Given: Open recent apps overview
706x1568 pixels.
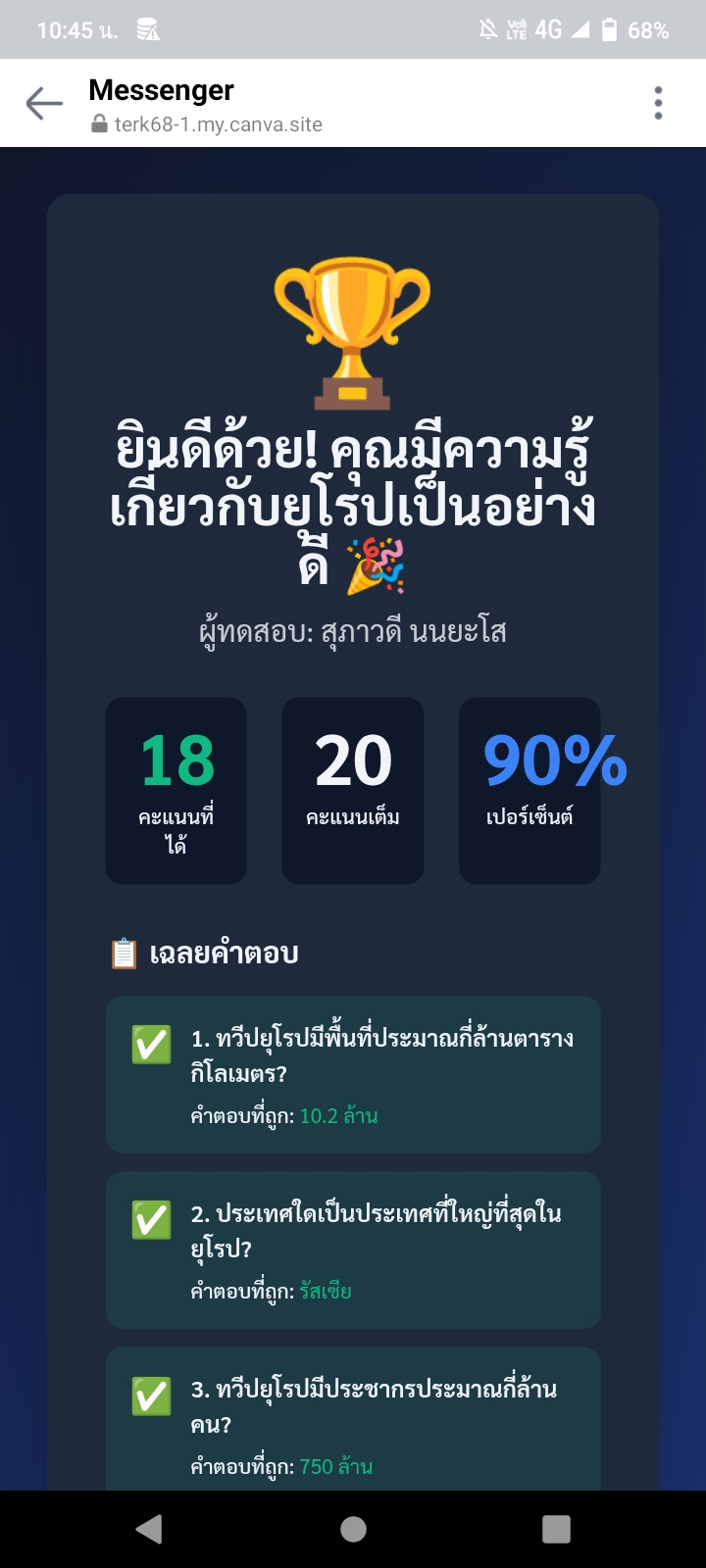Looking at the screenshot, I should tap(556, 1529).
